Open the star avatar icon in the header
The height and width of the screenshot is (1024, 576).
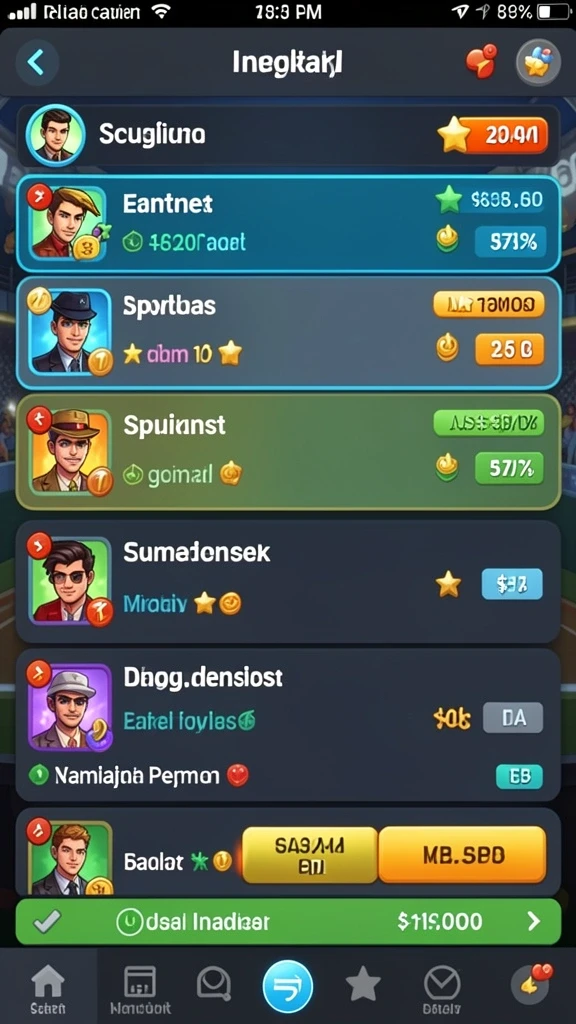pyautogui.click(x=537, y=64)
